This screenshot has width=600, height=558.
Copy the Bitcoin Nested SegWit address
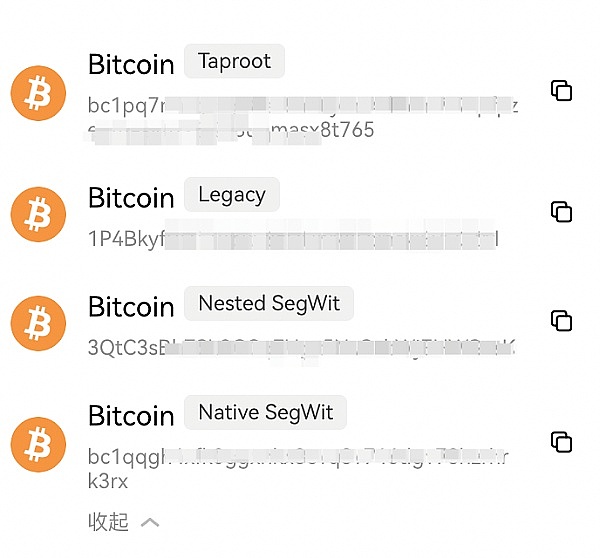[561, 320]
